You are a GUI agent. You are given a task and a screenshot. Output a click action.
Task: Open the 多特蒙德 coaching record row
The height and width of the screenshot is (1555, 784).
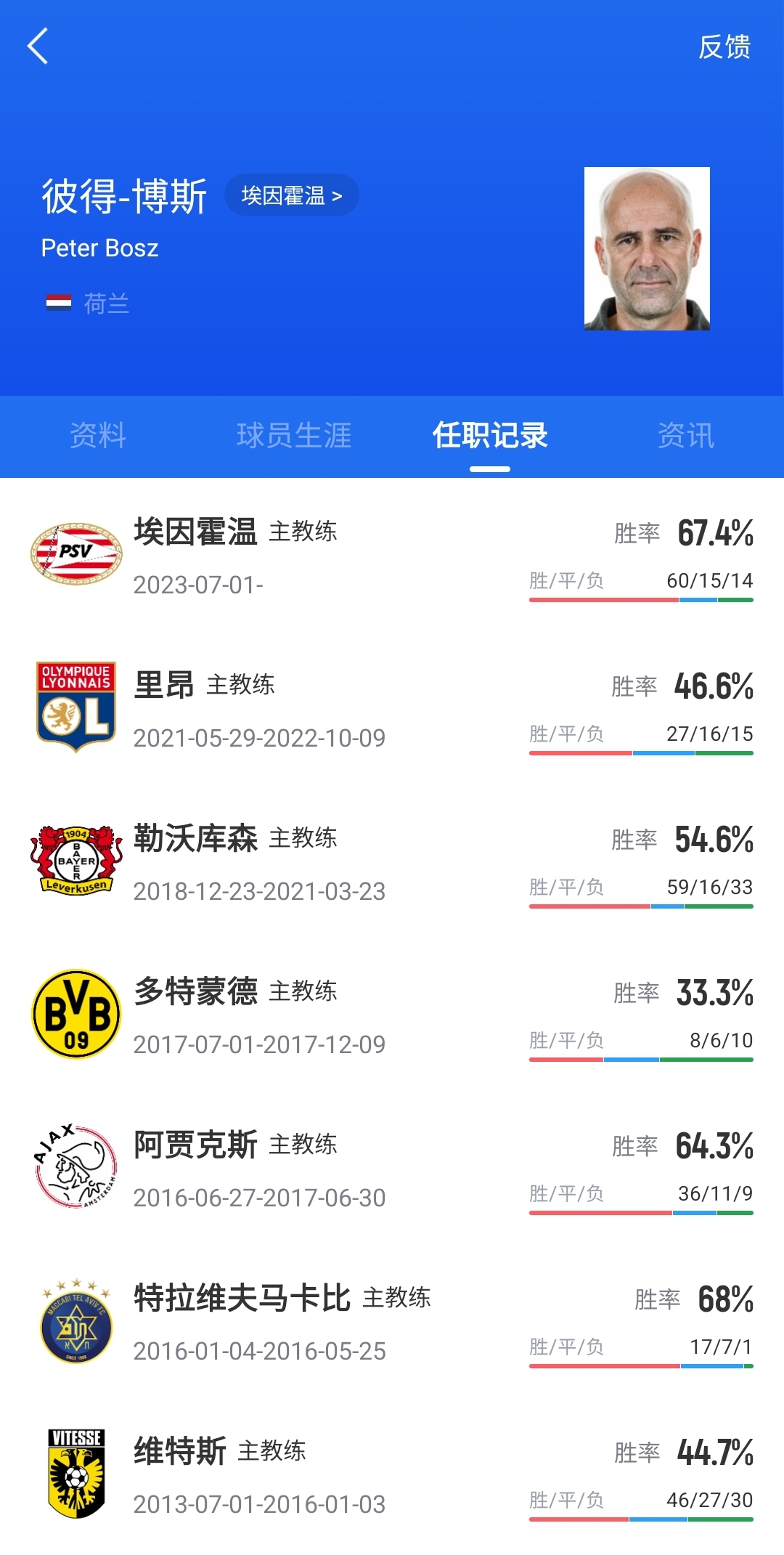(392, 1015)
